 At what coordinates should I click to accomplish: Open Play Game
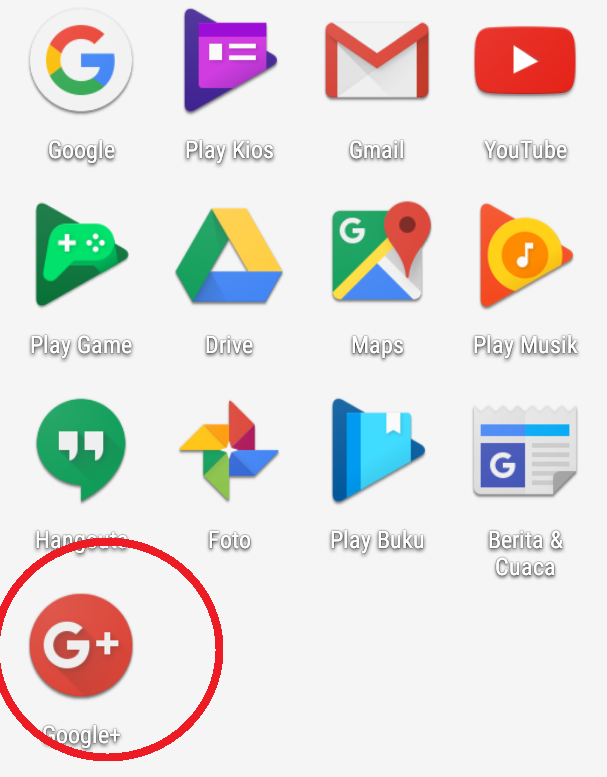(x=81, y=256)
